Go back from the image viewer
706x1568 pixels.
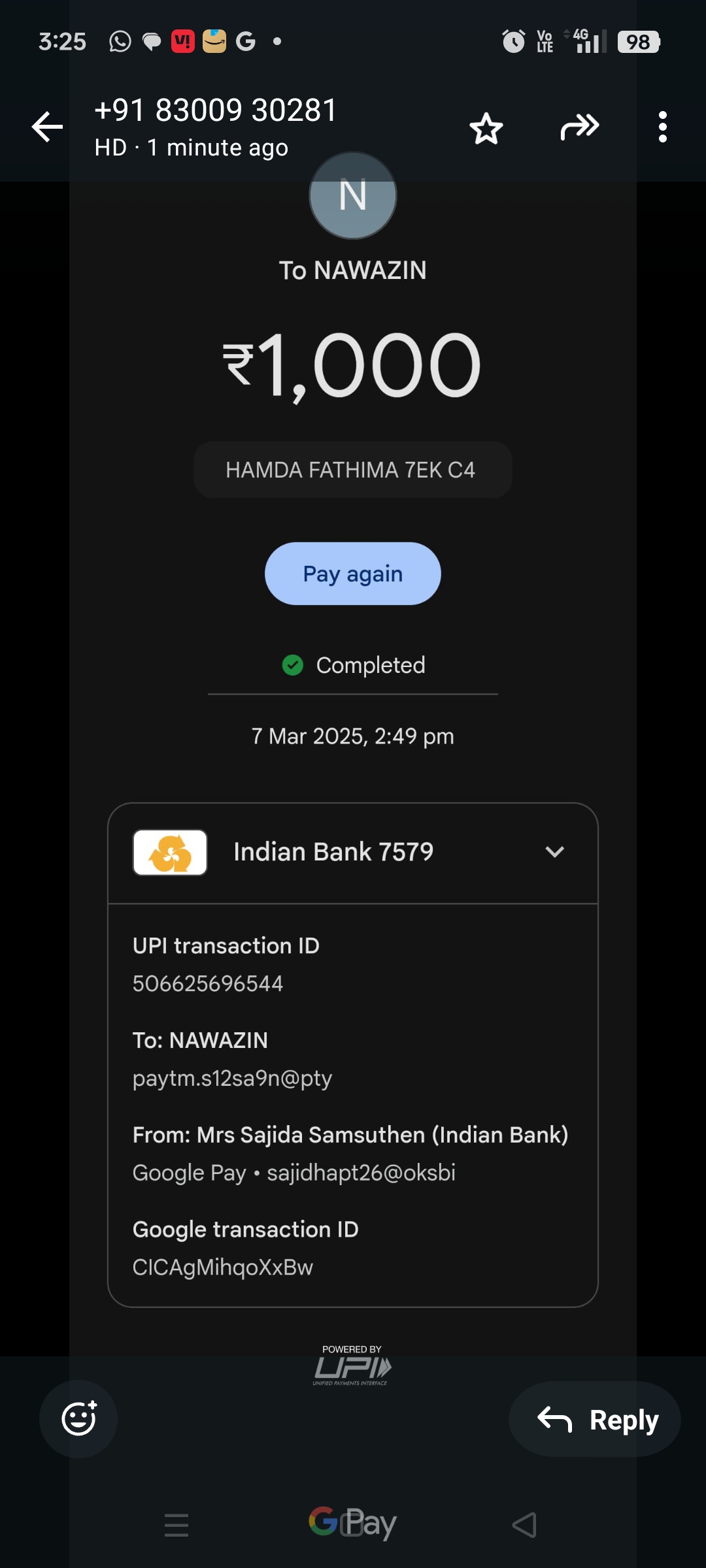(47, 127)
